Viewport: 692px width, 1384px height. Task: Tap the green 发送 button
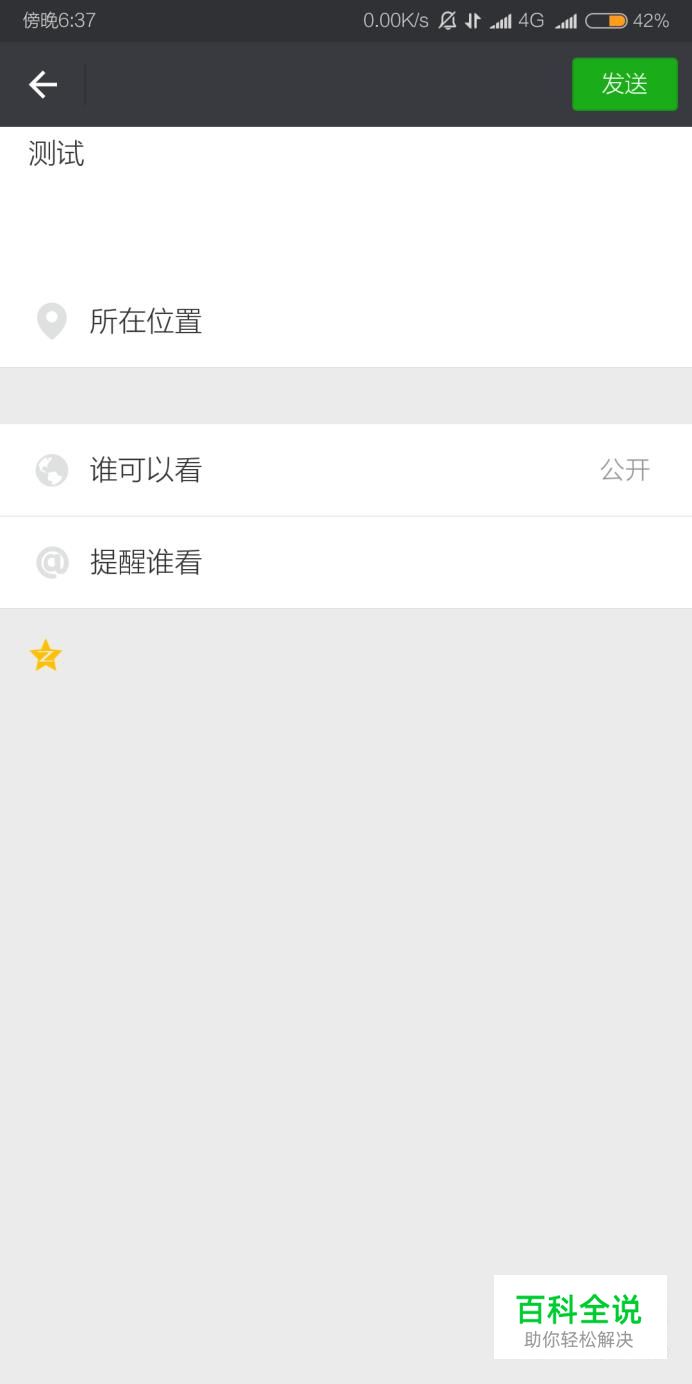point(624,84)
